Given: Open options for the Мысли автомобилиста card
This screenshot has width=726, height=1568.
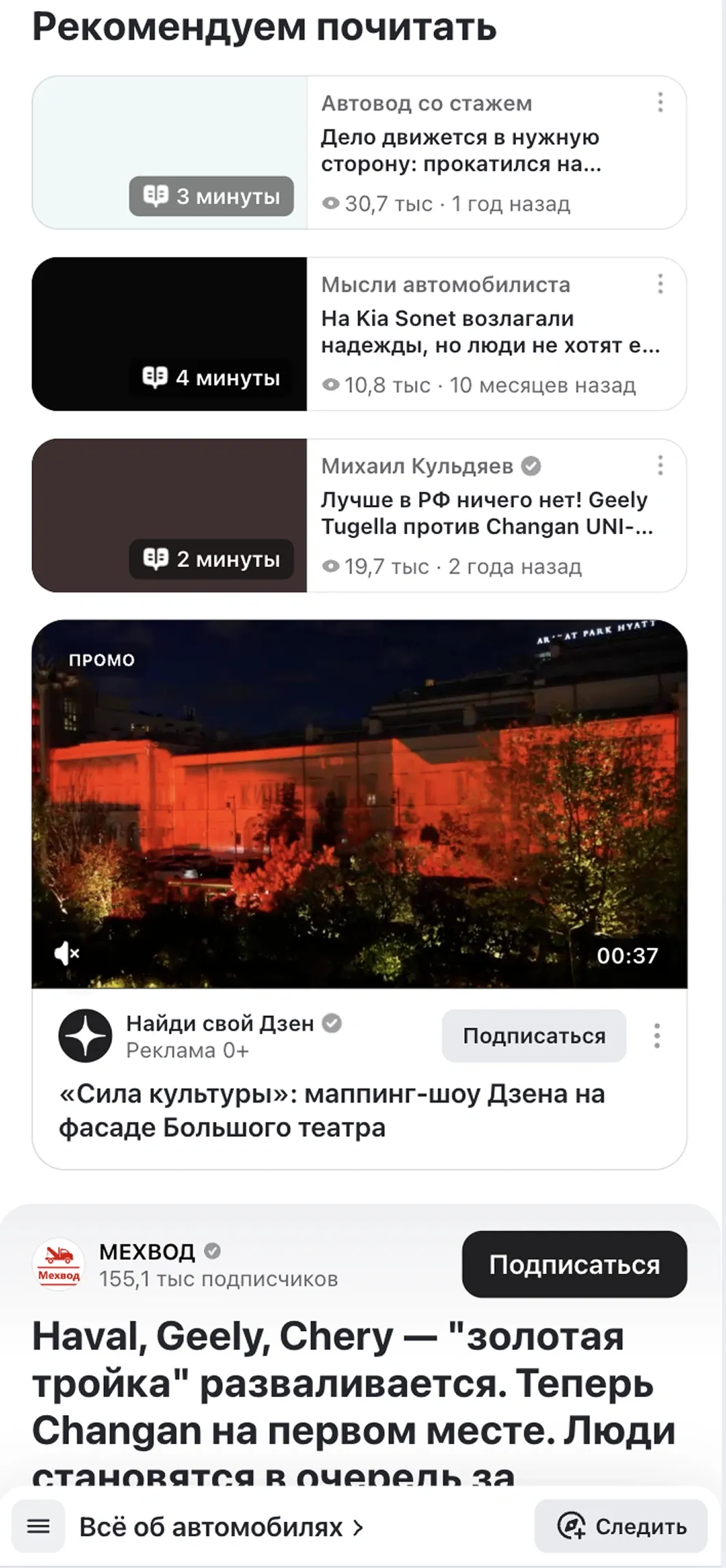Looking at the screenshot, I should [x=660, y=284].
